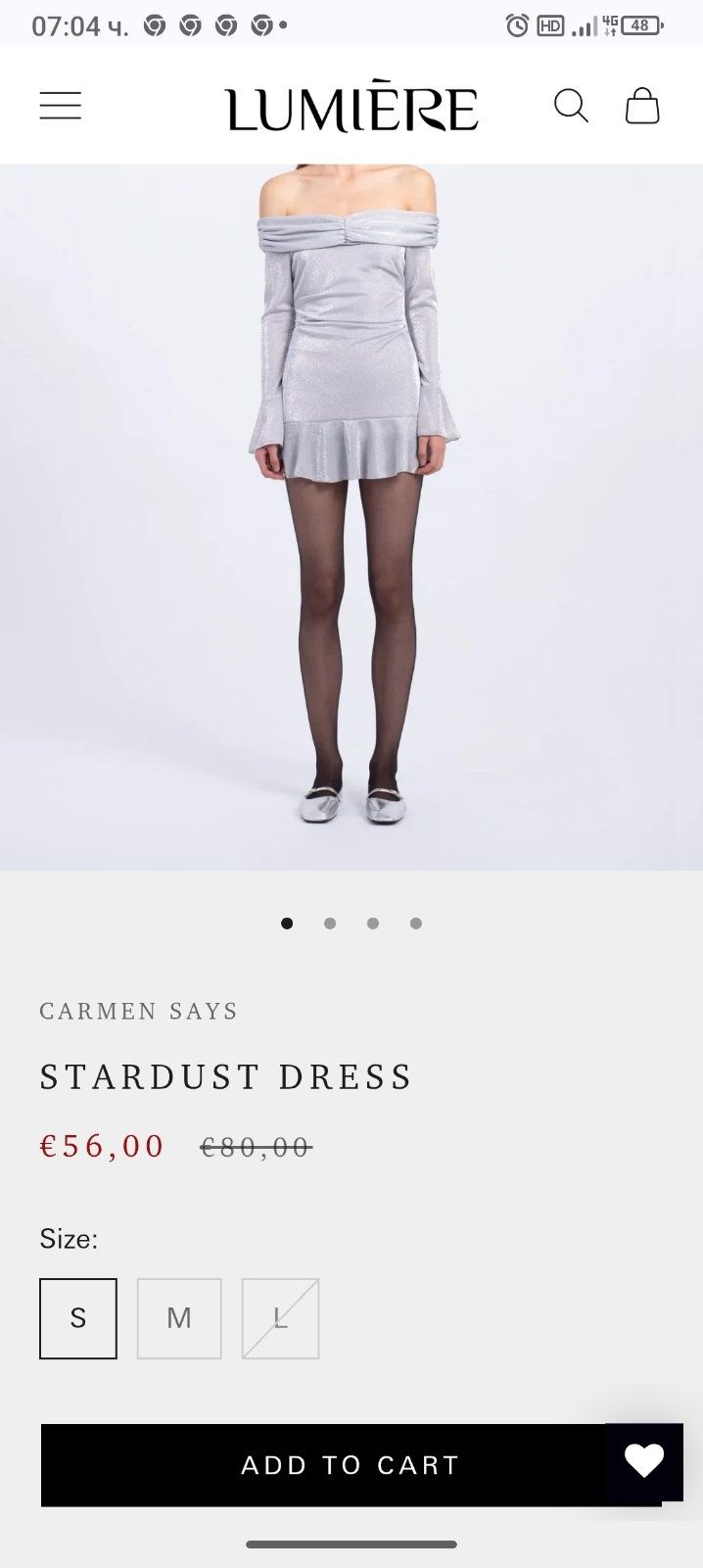Jump to the second image dot

coord(330,924)
